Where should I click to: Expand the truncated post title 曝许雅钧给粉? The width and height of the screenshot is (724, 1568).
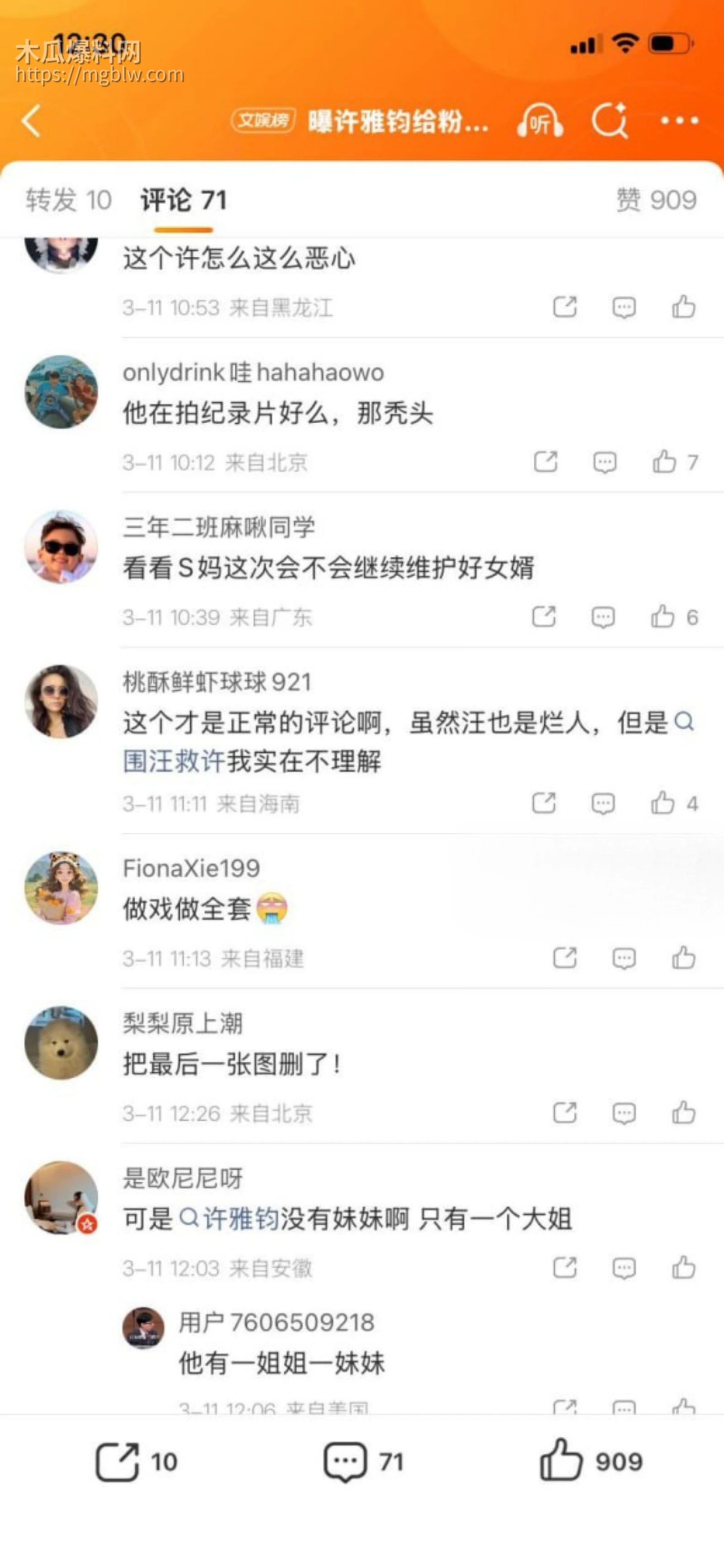click(395, 122)
